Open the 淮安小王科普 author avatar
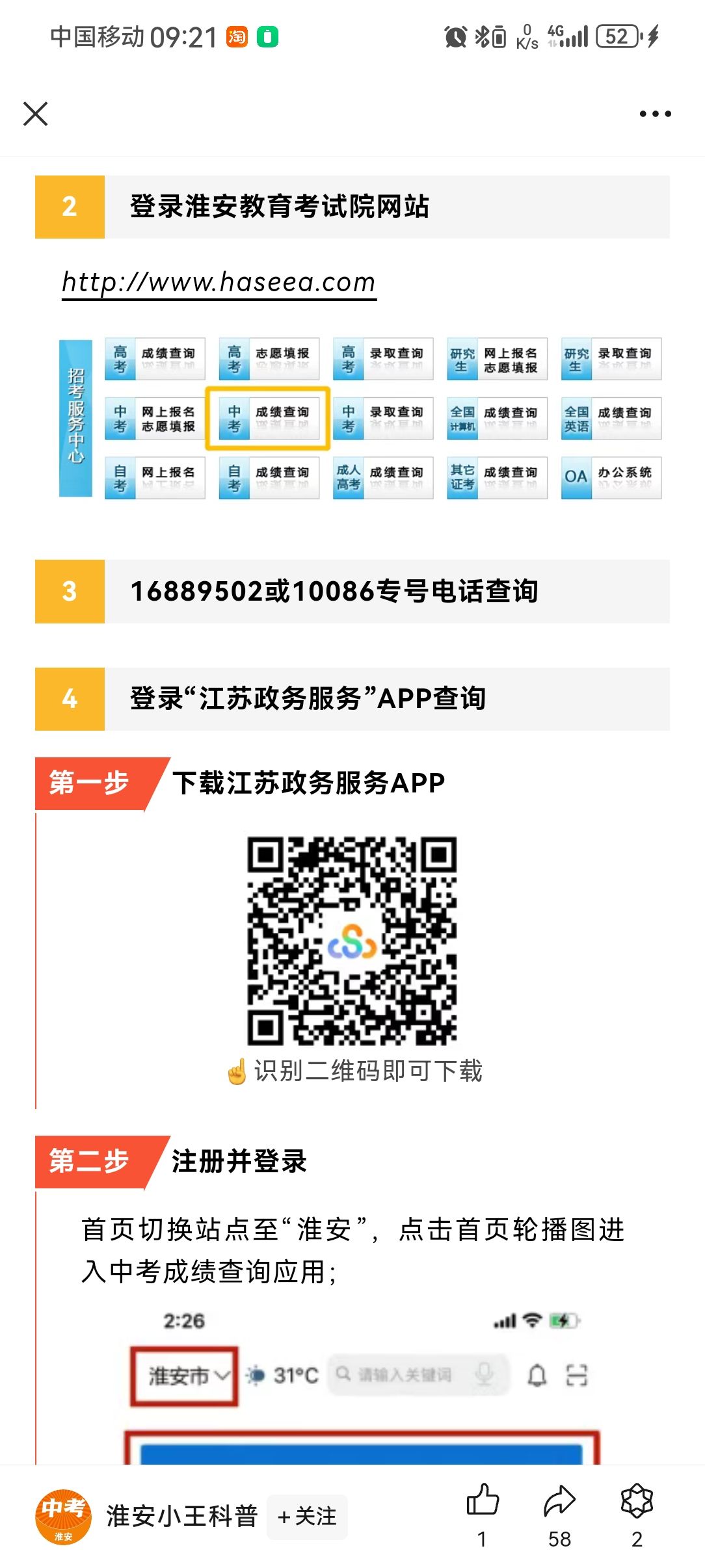Viewport: 705px width, 1568px height. pyautogui.click(x=63, y=1517)
